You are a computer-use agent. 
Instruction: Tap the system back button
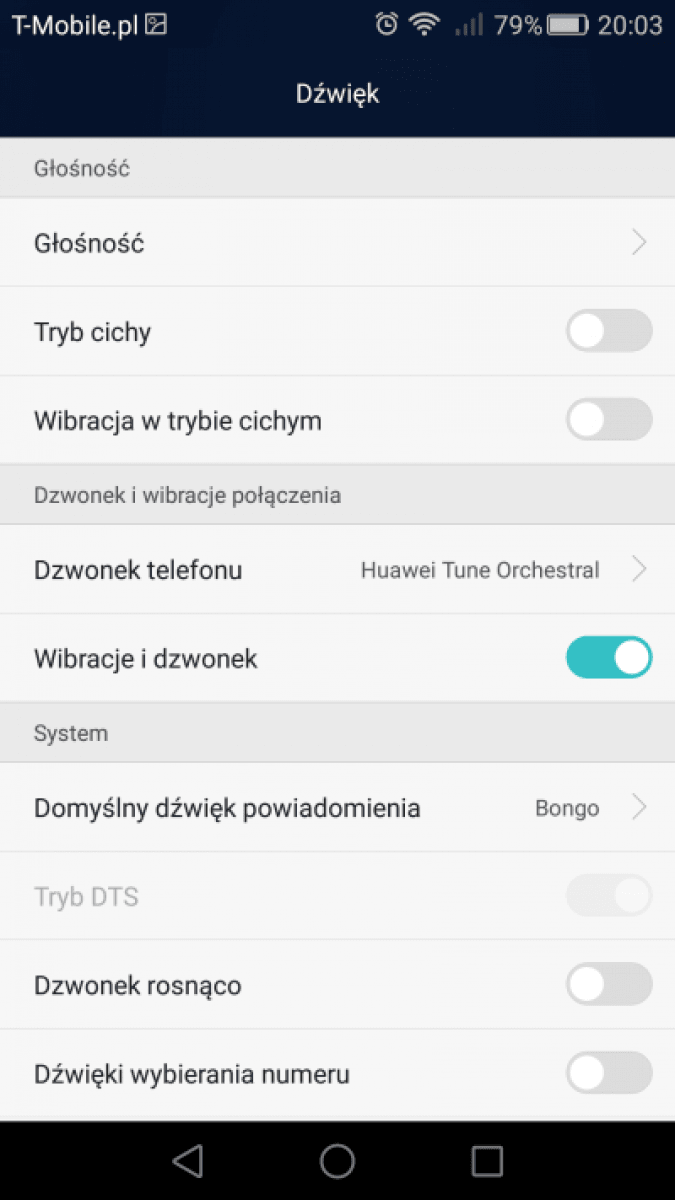(x=187, y=1160)
